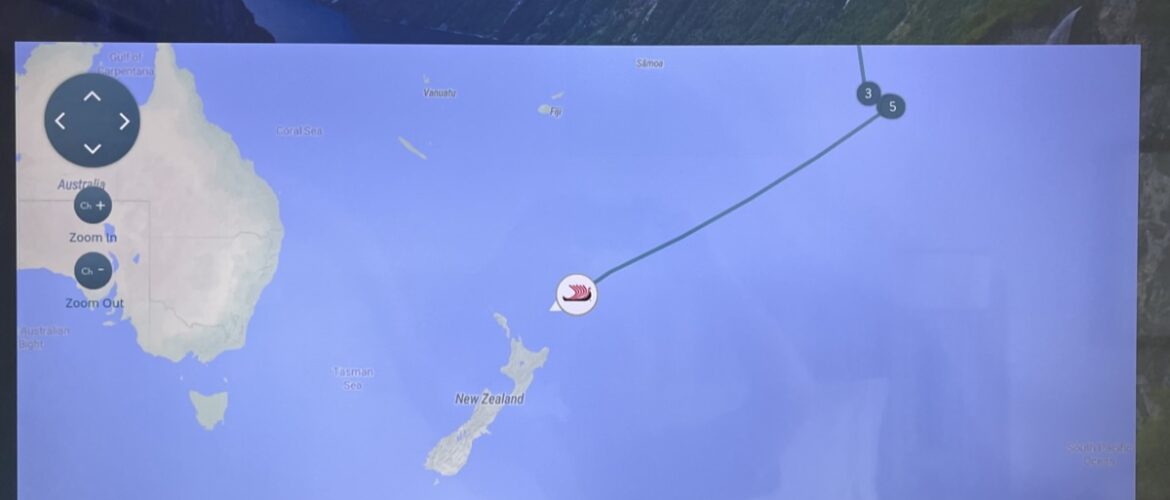The width and height of the screenshot is (1170, 500).
Task: Tap the ship location marker
Action: point(577,294)
